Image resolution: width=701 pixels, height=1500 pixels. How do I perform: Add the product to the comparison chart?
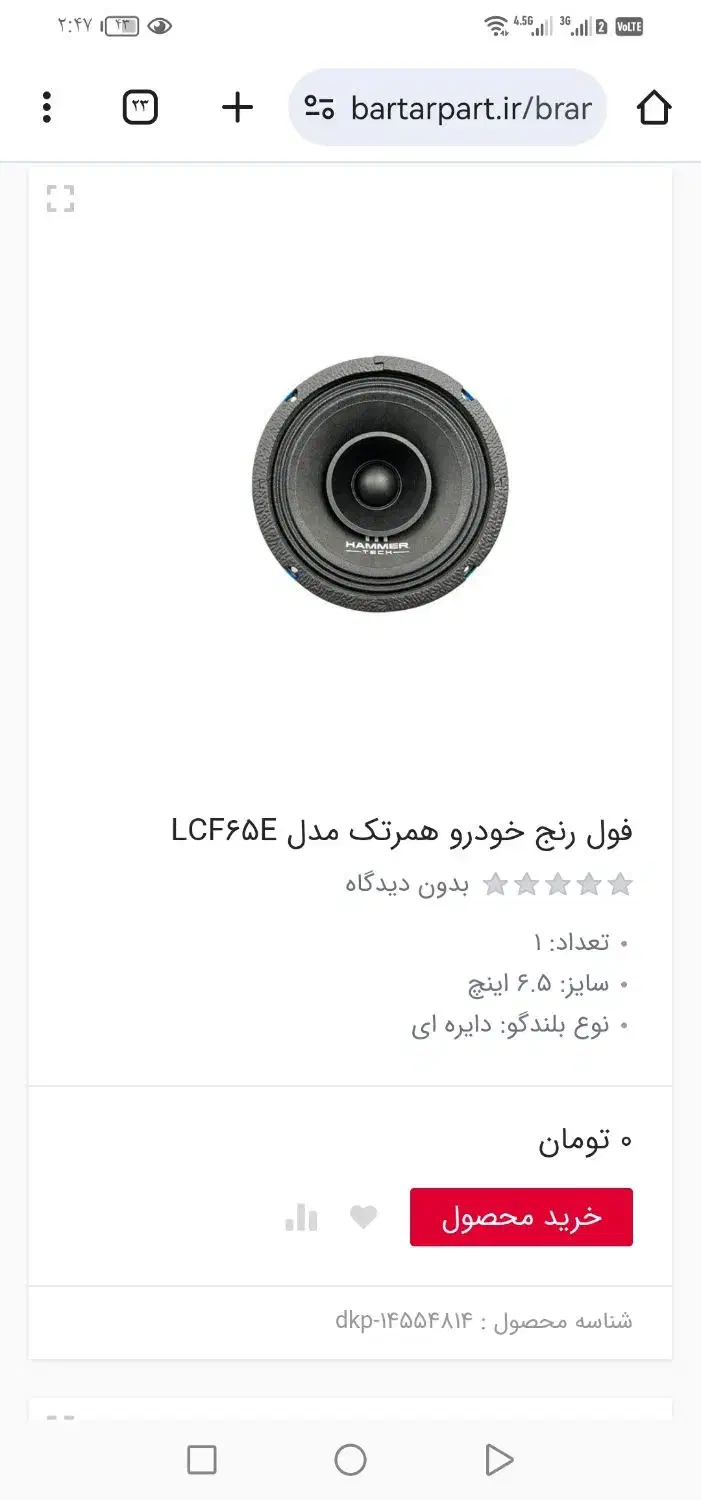click(x=301, y=1217)
